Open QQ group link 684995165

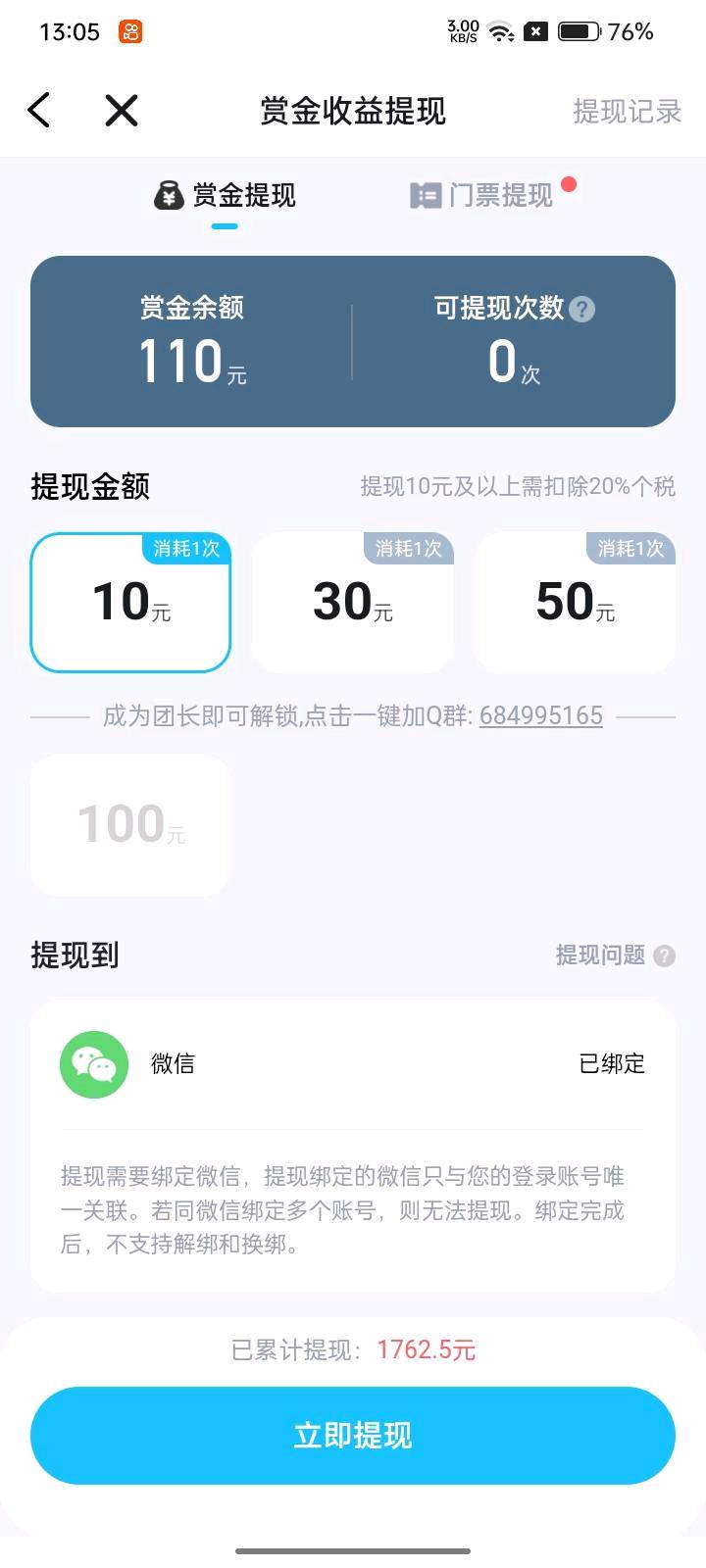(540, 716)
